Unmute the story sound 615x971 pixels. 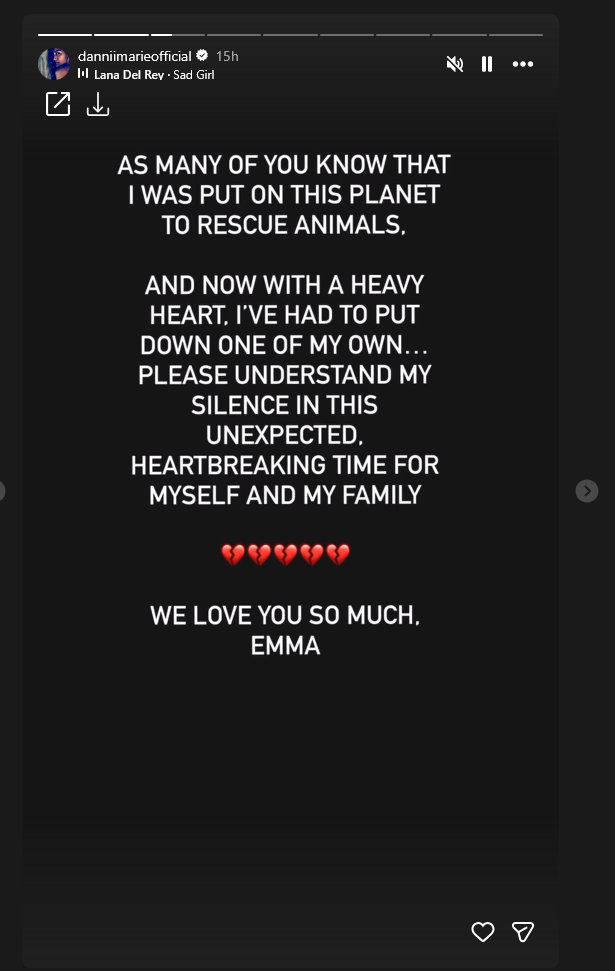tap(455, 64)
